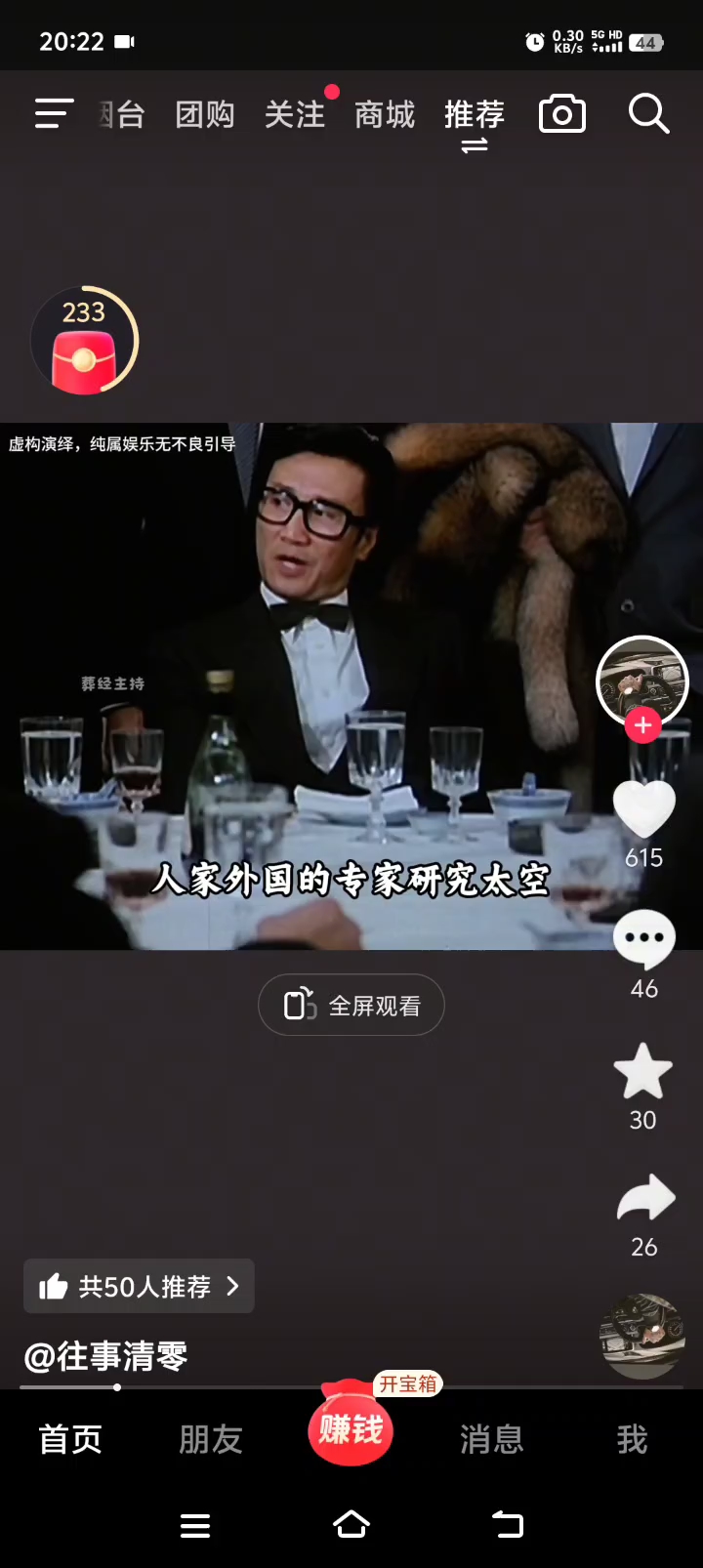
Task: Open the 赚钱 earn money button
Action: click(351, 1429)
